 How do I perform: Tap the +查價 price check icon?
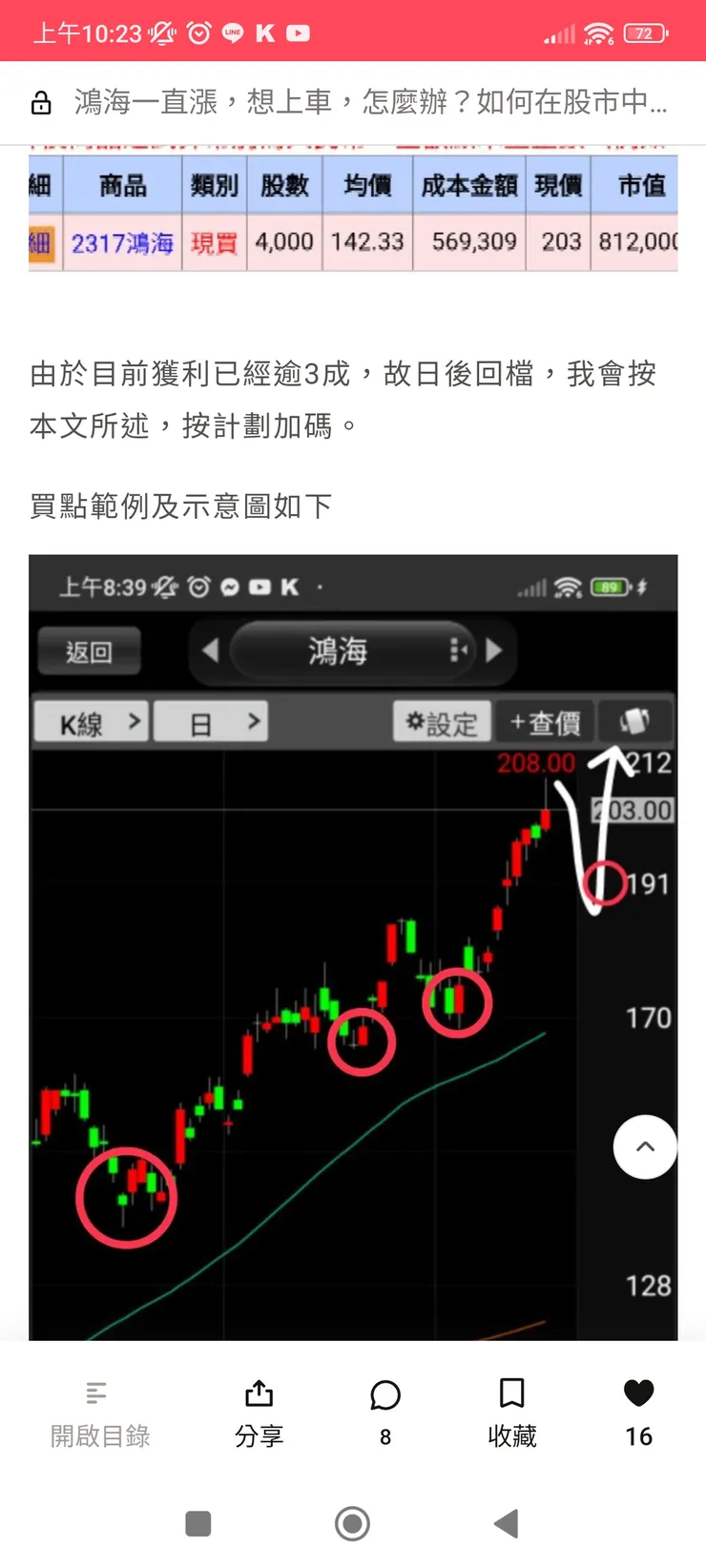click(543, 722)
